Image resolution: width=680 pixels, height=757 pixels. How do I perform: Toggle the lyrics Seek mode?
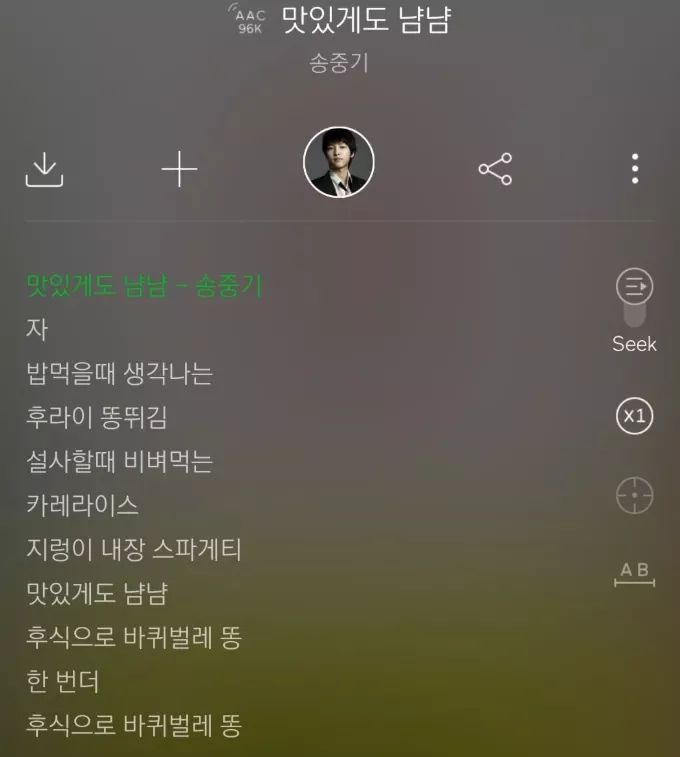point(634,298)
